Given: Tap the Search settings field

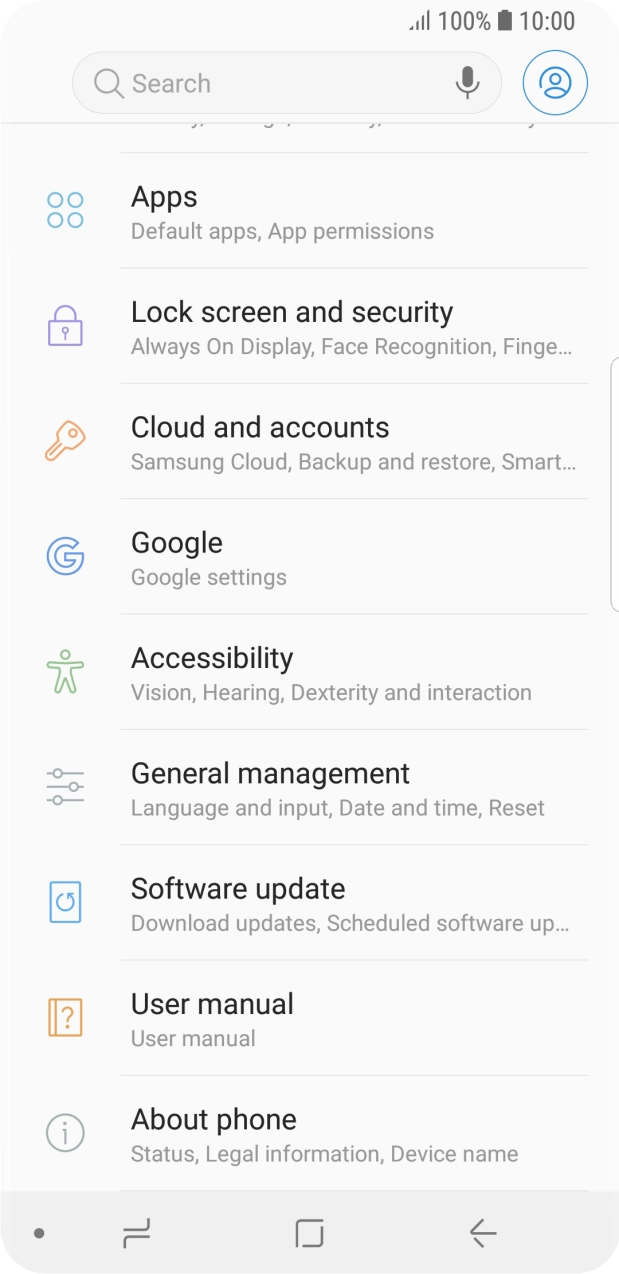Looking at the screenshot, I should (270, 83).
